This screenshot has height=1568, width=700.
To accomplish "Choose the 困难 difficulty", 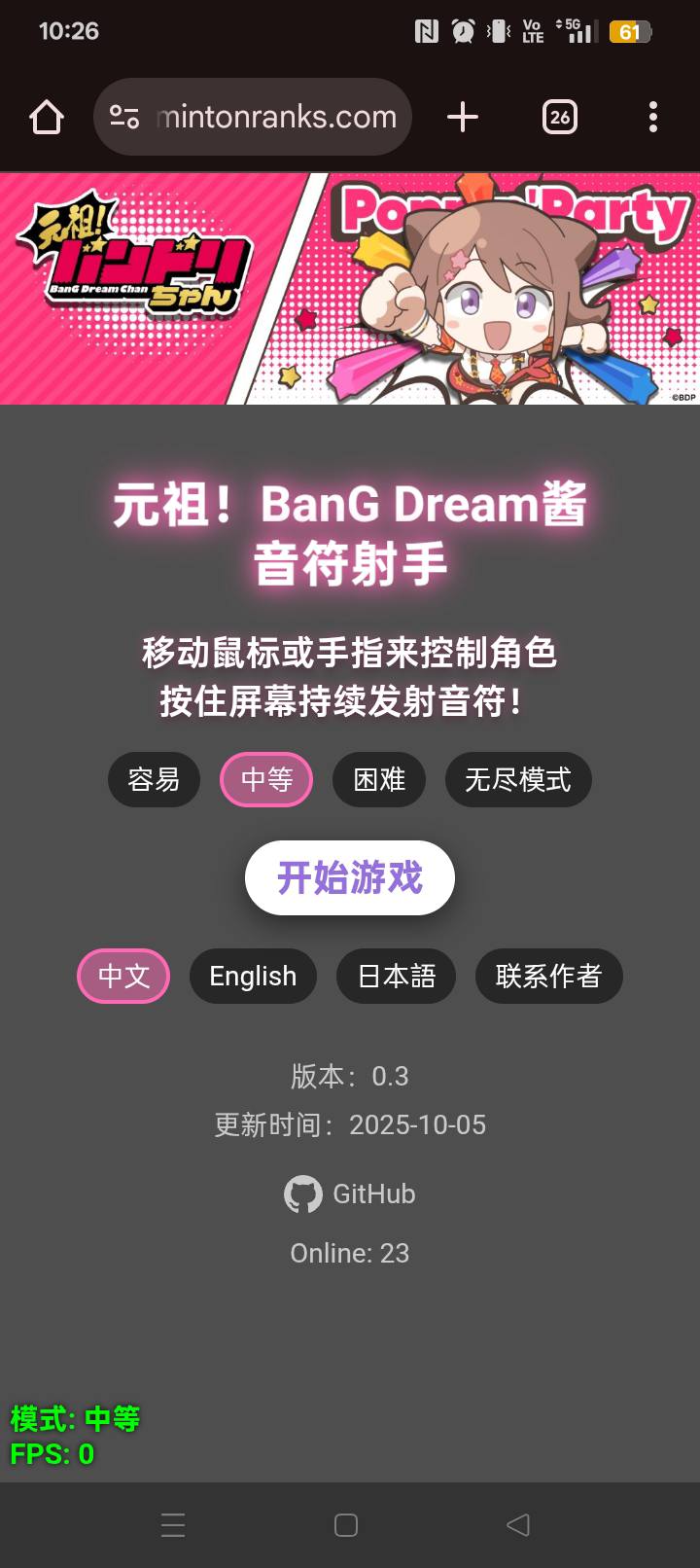I will (379, 780).
